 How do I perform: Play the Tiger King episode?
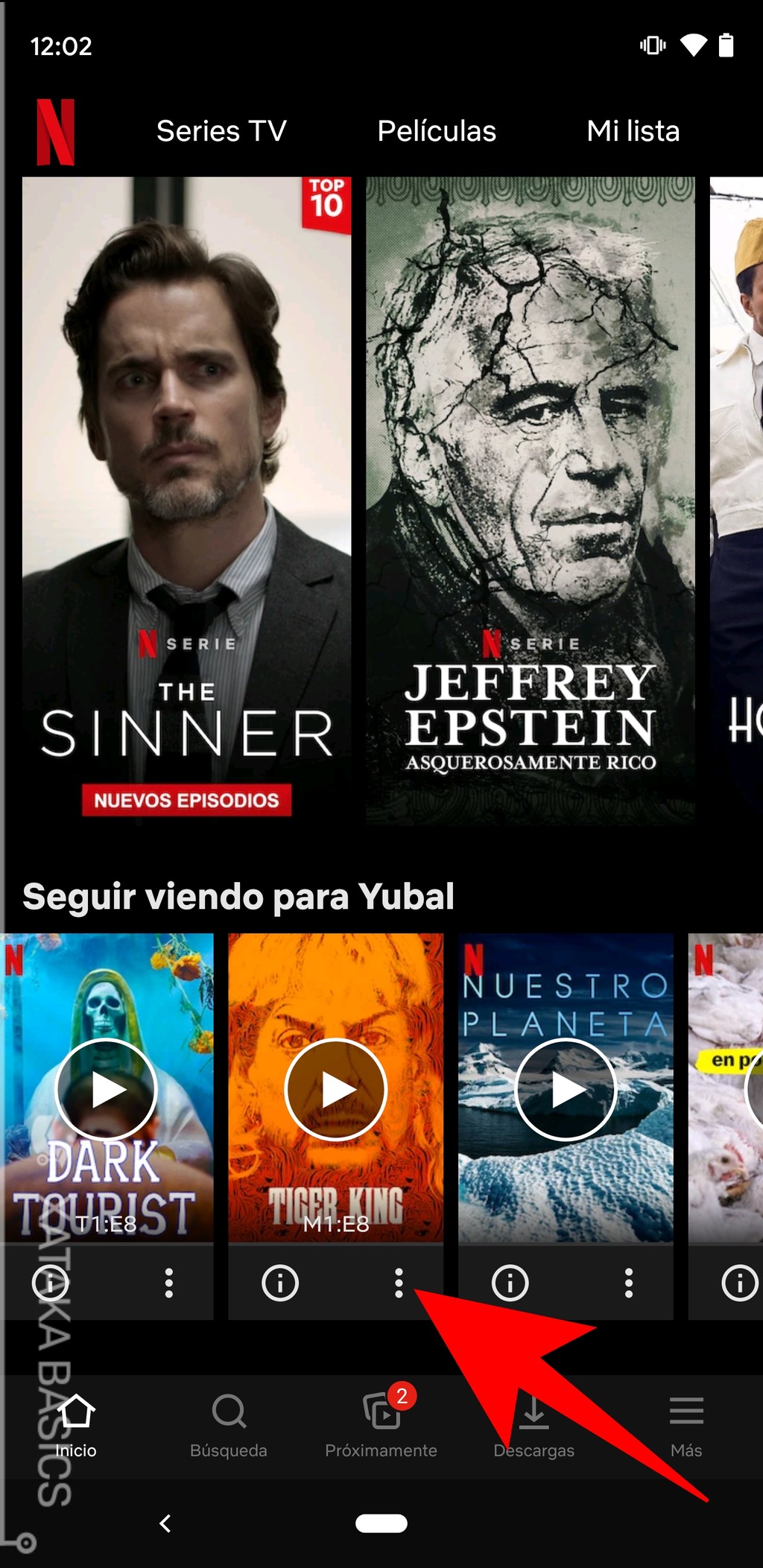click(336, 1090)
